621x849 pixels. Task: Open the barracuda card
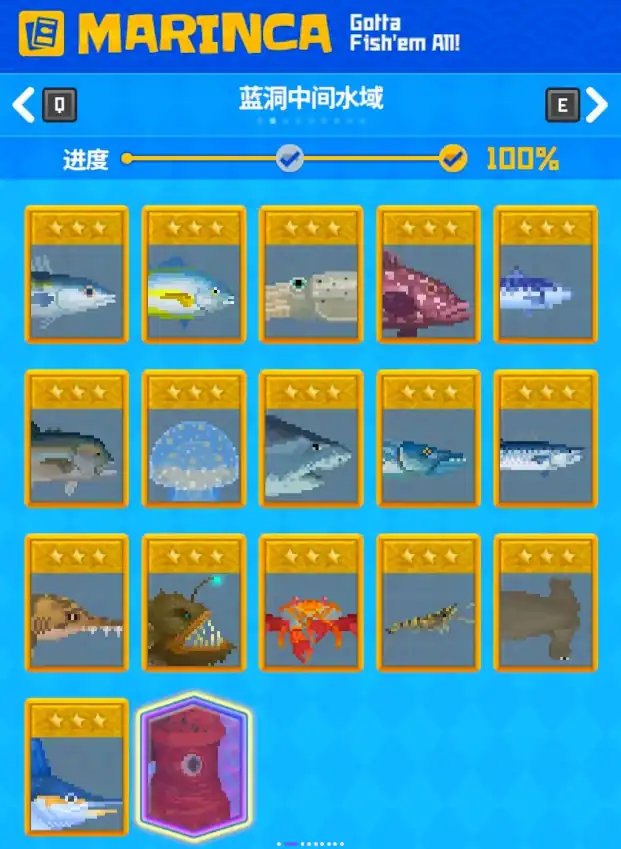point(428,438)
